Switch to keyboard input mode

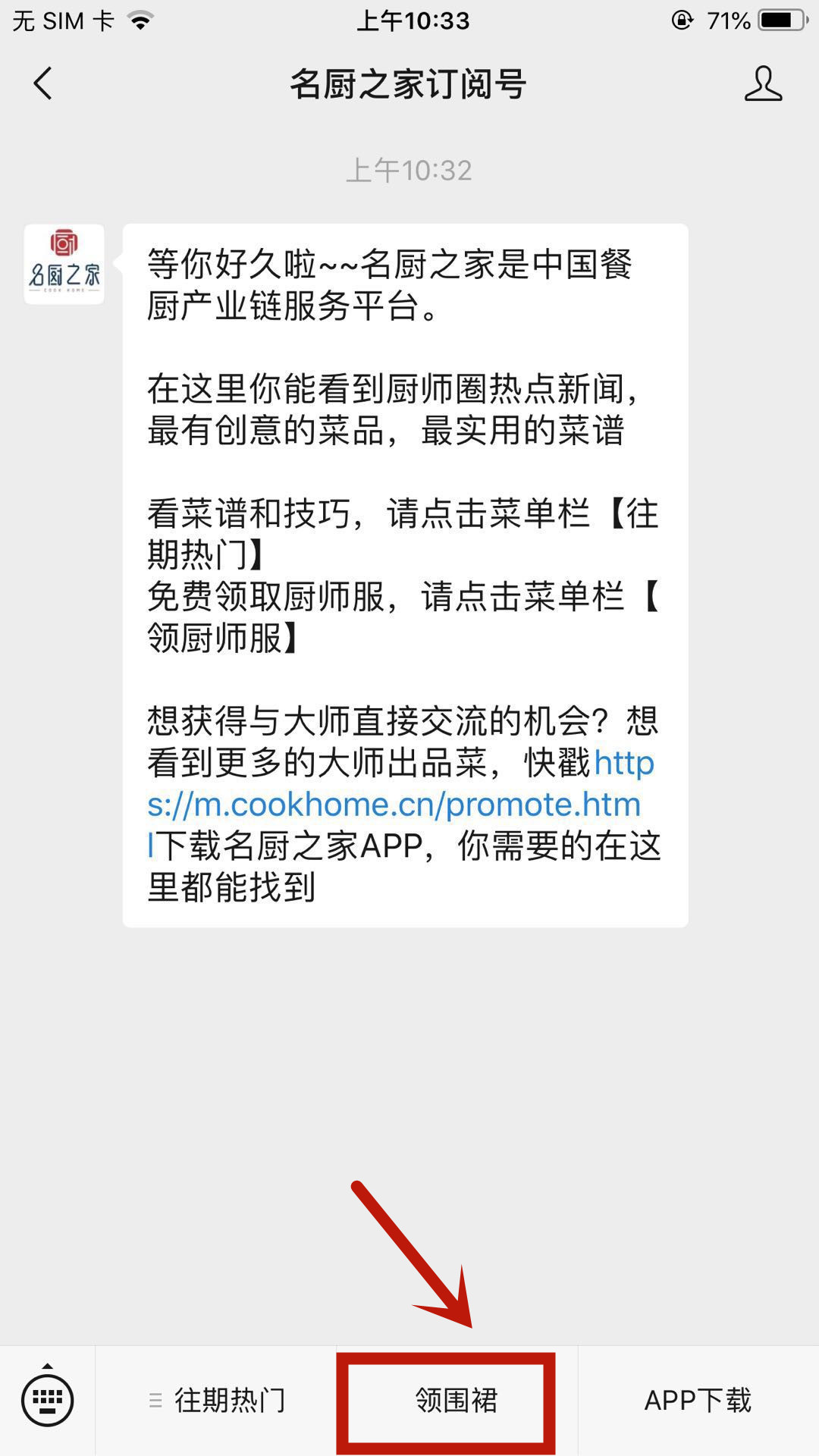click(x=48, y=1400)
